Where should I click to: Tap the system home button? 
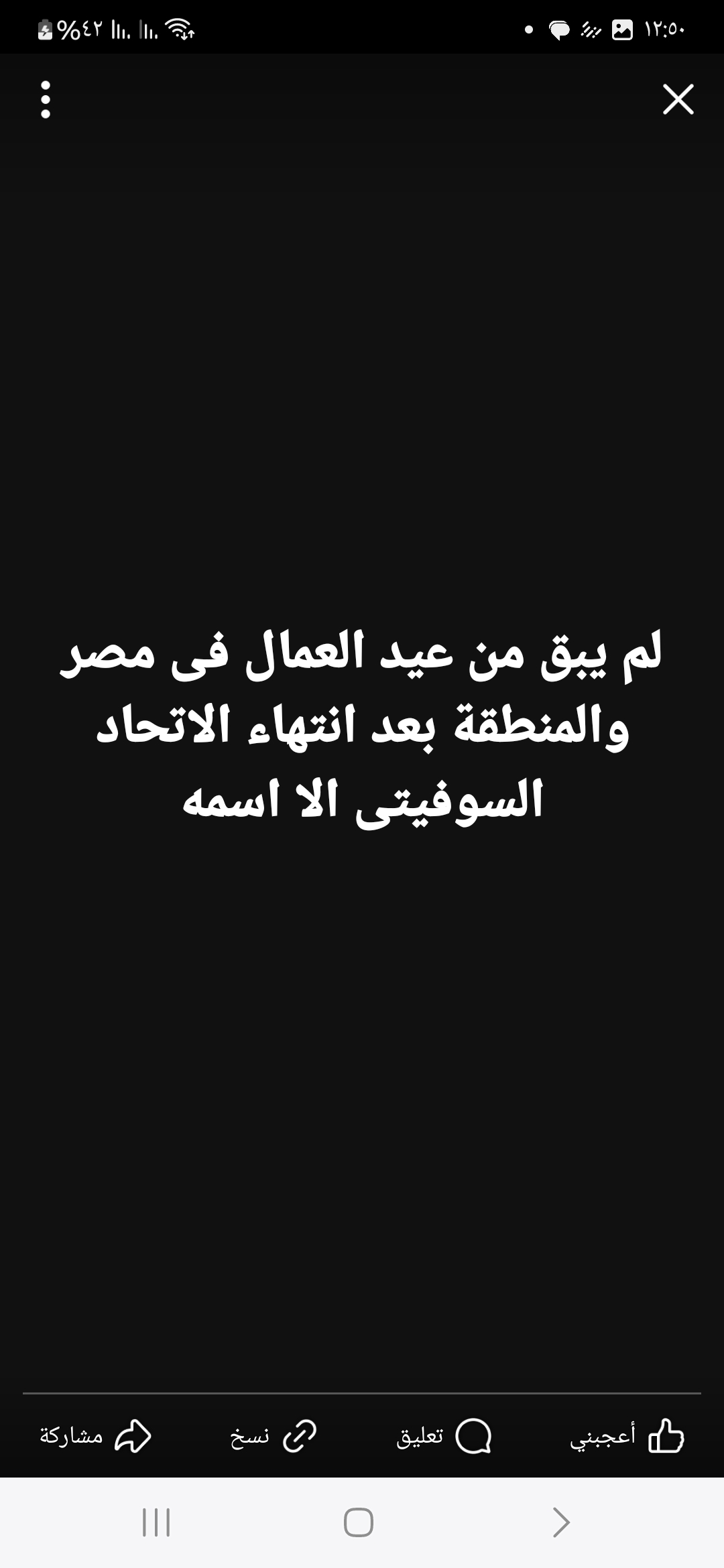click(359, 1522)
